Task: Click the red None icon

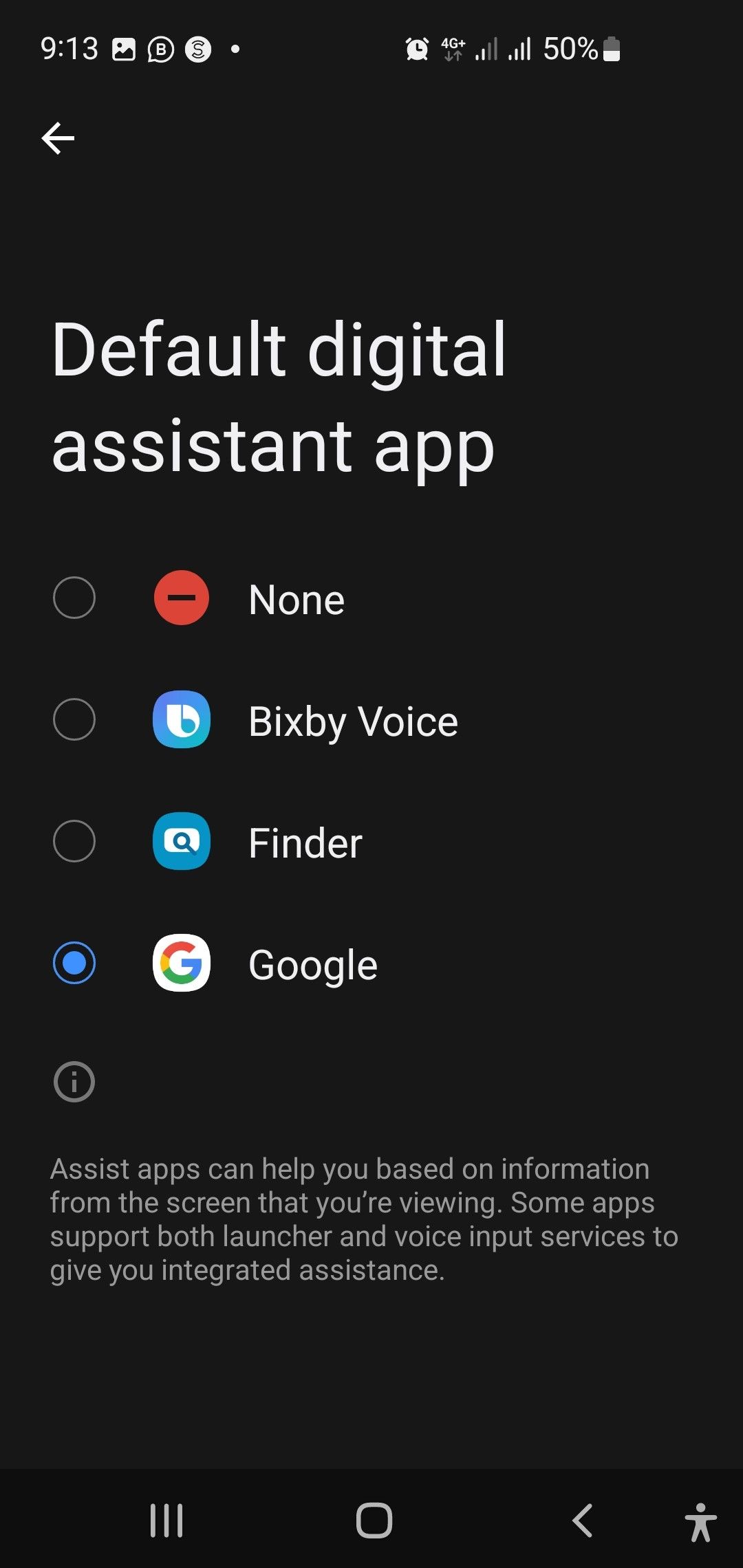Action: click(x=180, y=598)
